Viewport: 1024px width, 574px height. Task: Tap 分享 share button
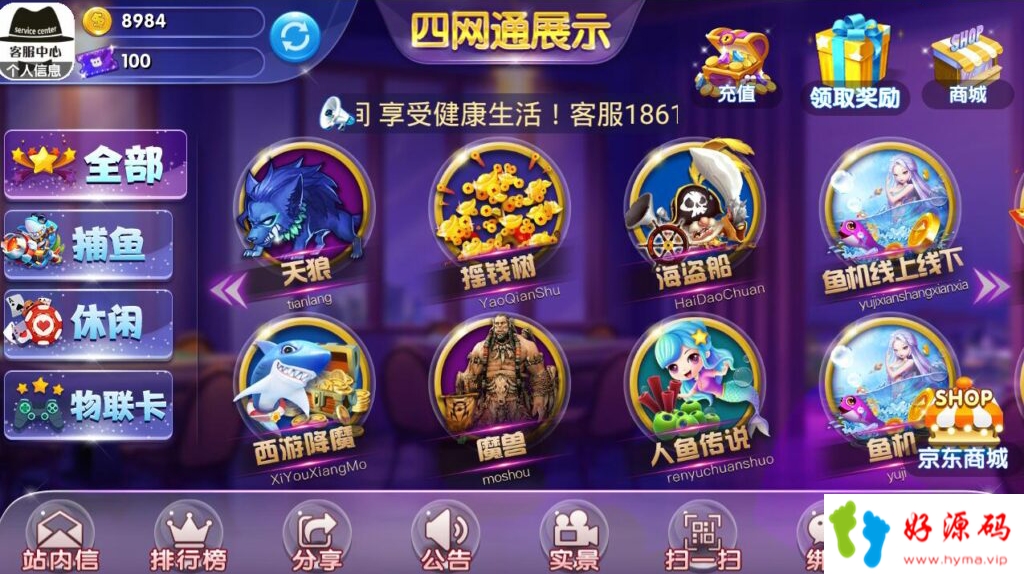(317, 538)
